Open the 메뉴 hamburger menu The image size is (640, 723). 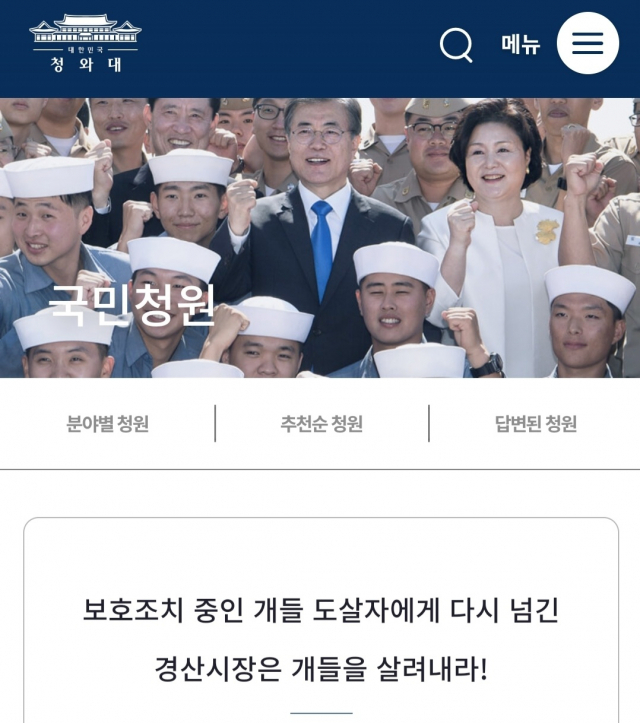[x=587, y=44]
